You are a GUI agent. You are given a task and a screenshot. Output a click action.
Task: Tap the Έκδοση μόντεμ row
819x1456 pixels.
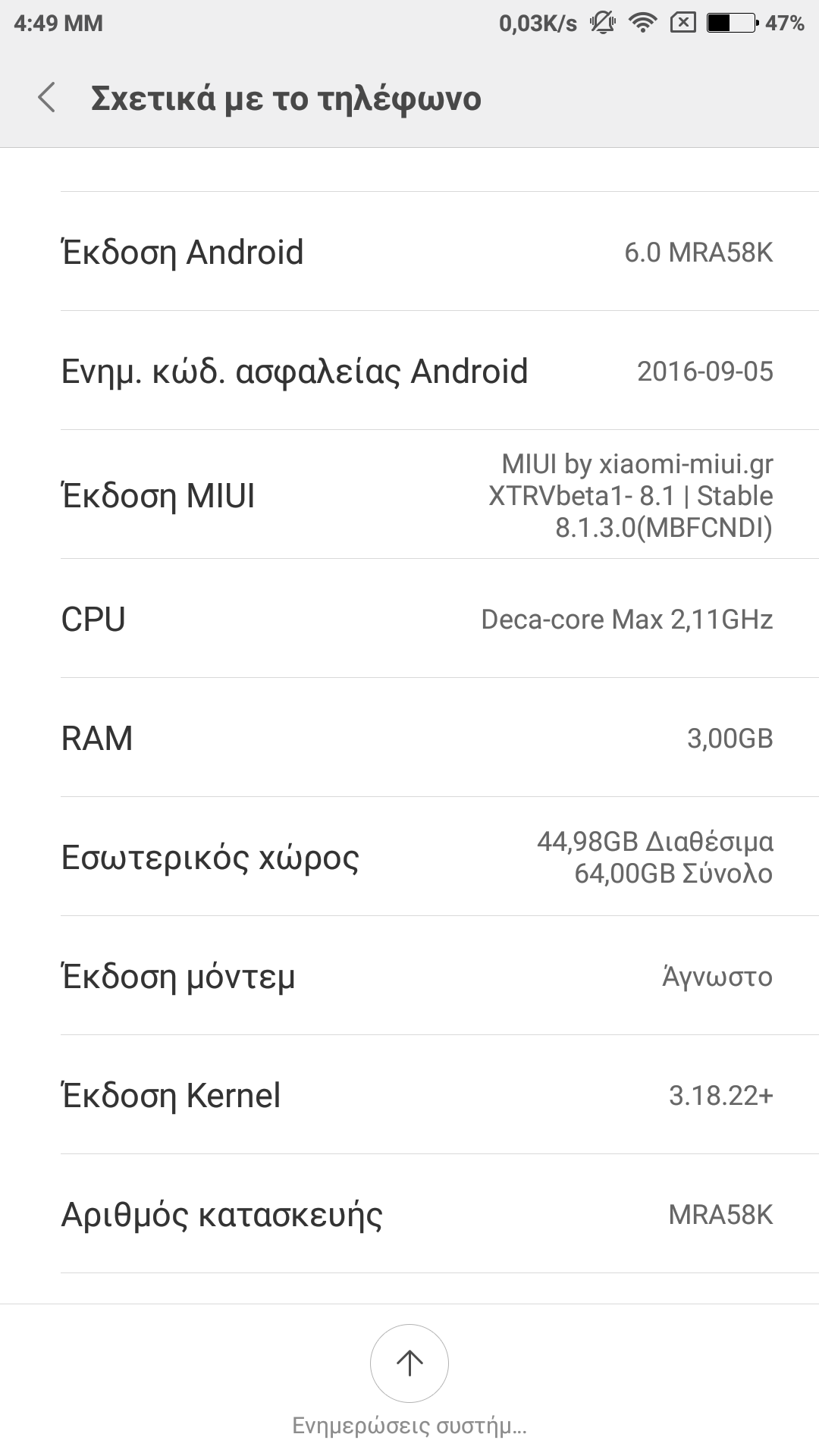(x=409, y=976)
